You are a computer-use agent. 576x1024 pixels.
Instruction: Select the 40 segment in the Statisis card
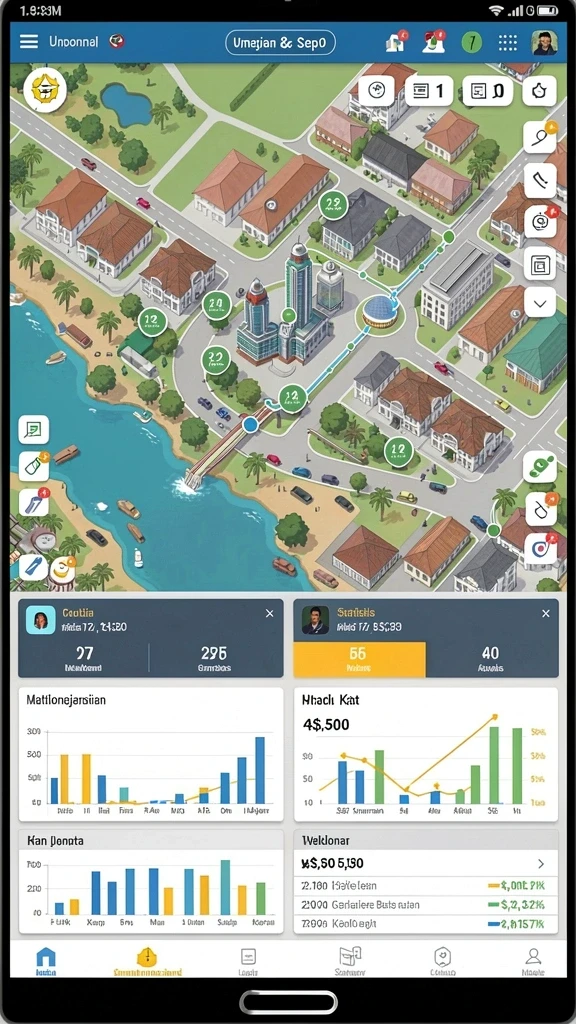(491, 659)
